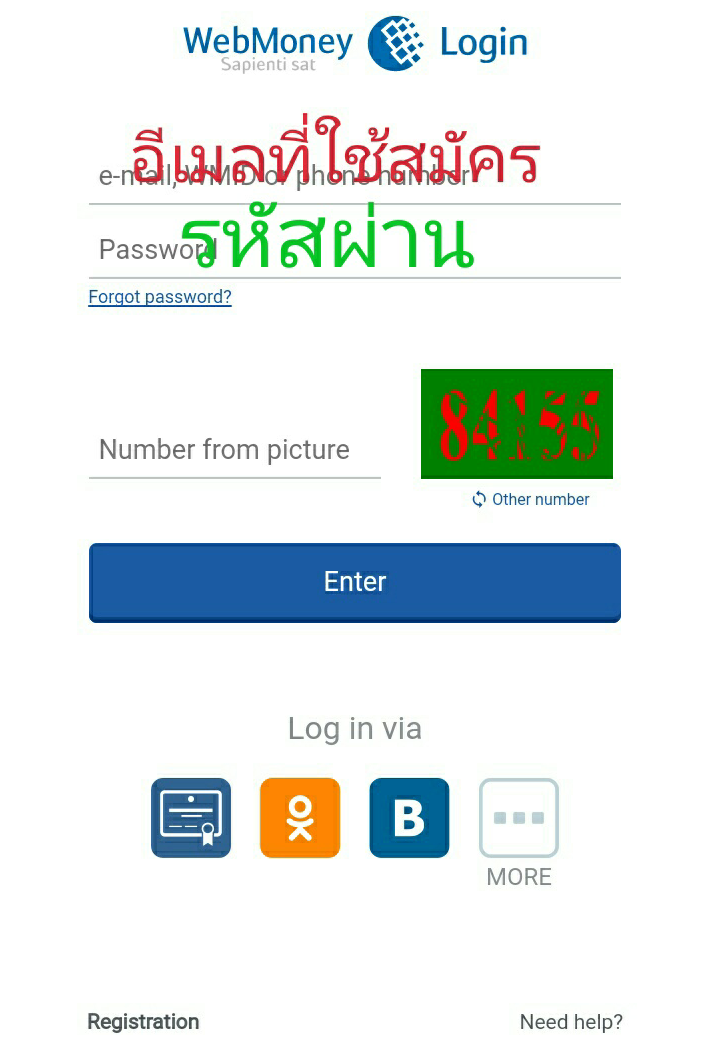Tap the e-mail, WMID or phone number field
Image resolution: width=710 pixels, height=1047 pixels.
355,177
